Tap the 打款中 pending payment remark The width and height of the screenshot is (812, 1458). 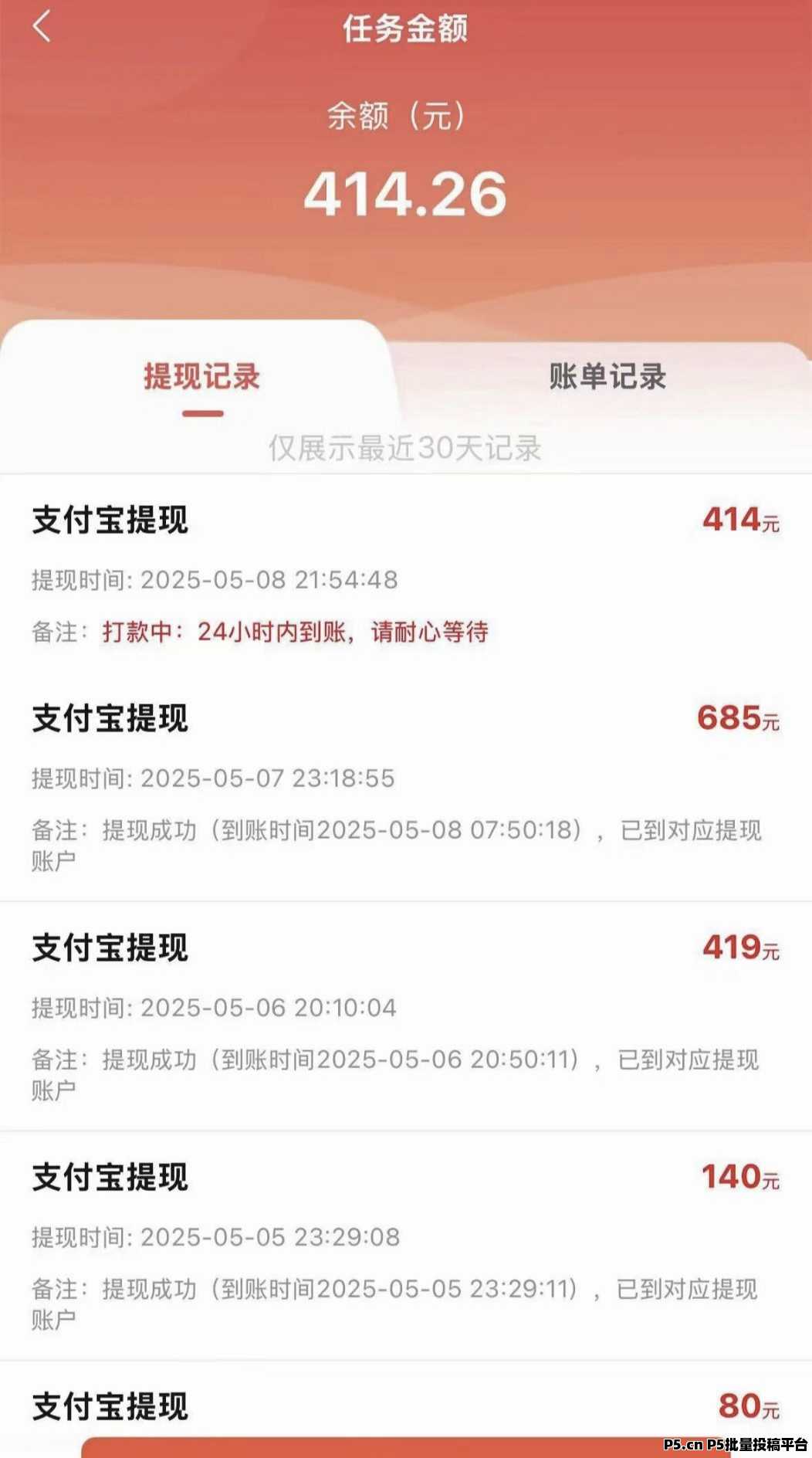[x=297, y=631]
